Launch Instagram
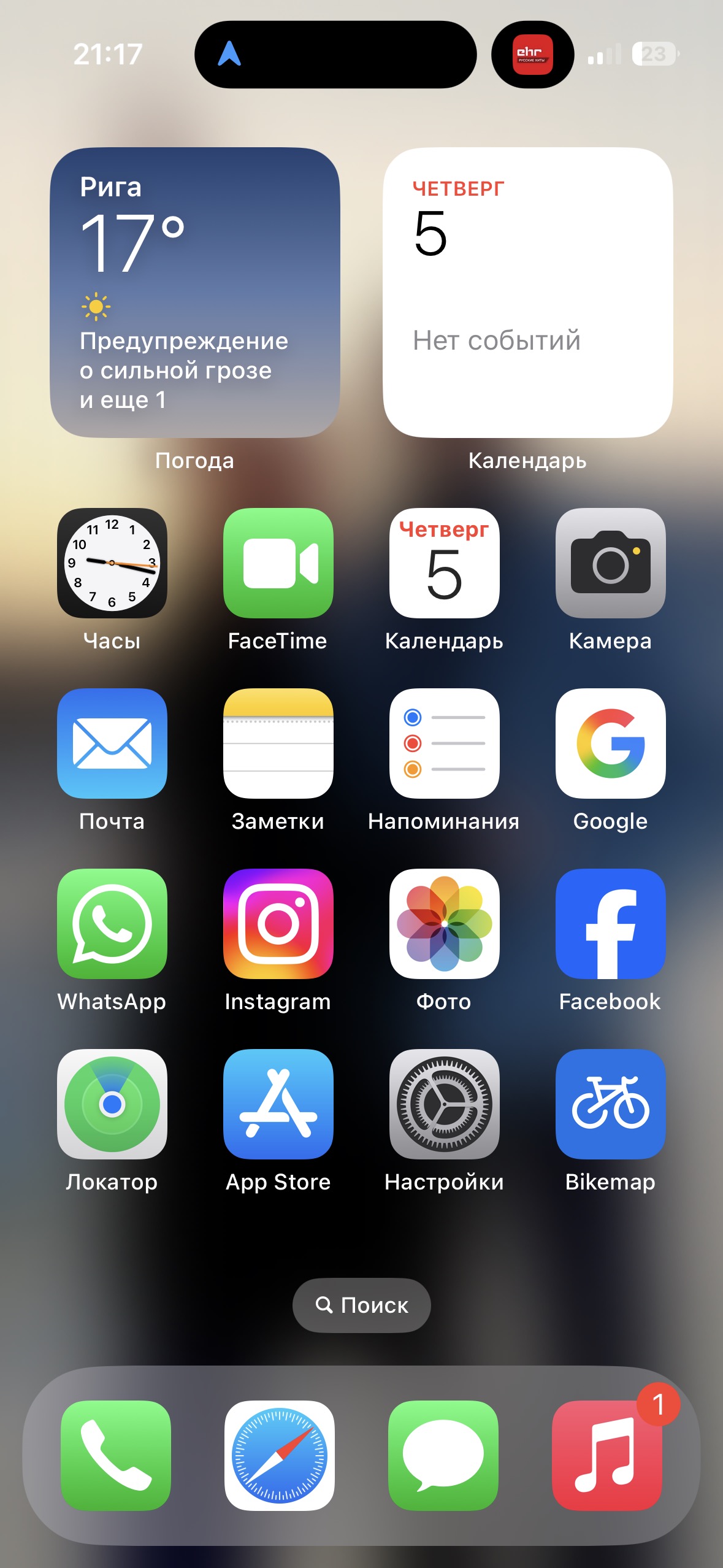 click(x=278, y=923)
